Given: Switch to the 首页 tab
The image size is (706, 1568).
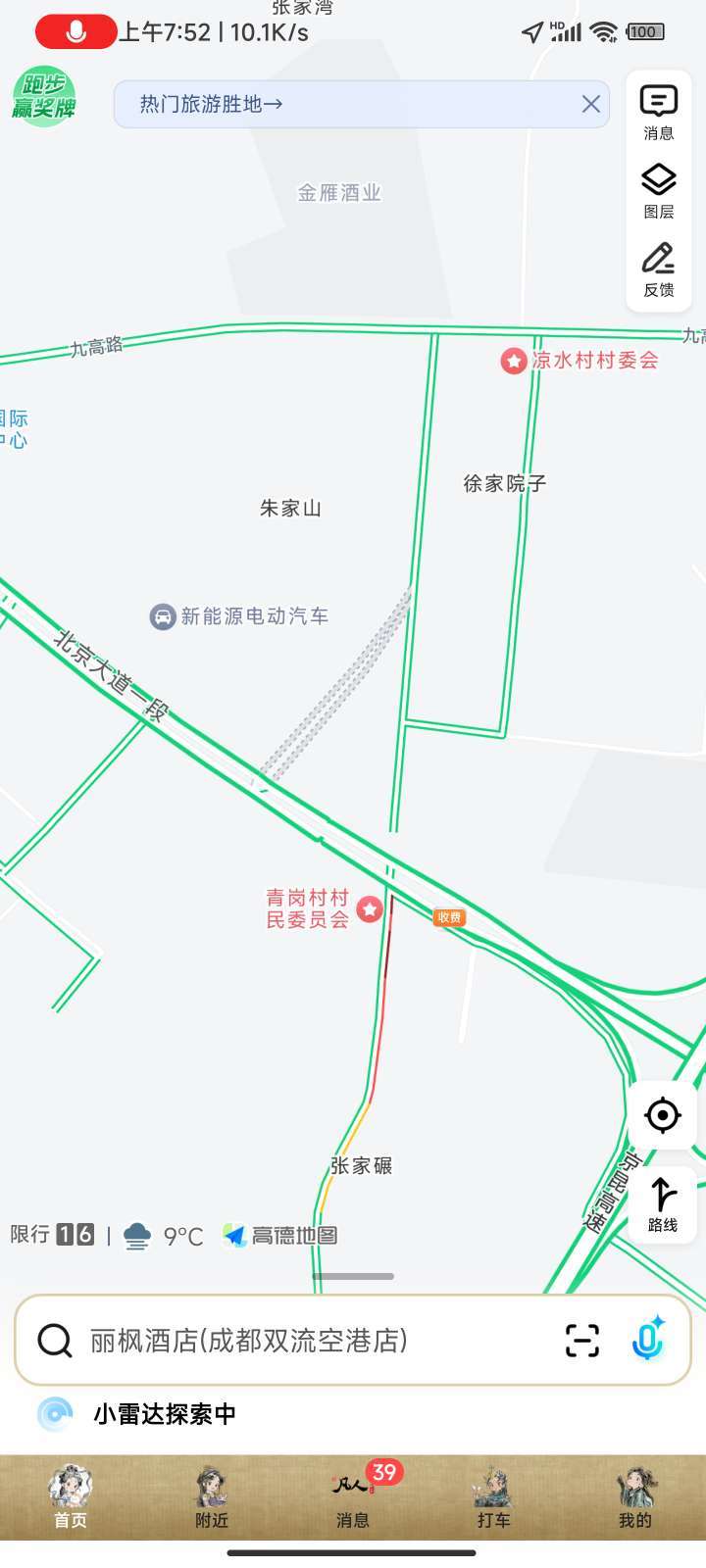Looking at the screenshot, I should [x=71, y=1496].
